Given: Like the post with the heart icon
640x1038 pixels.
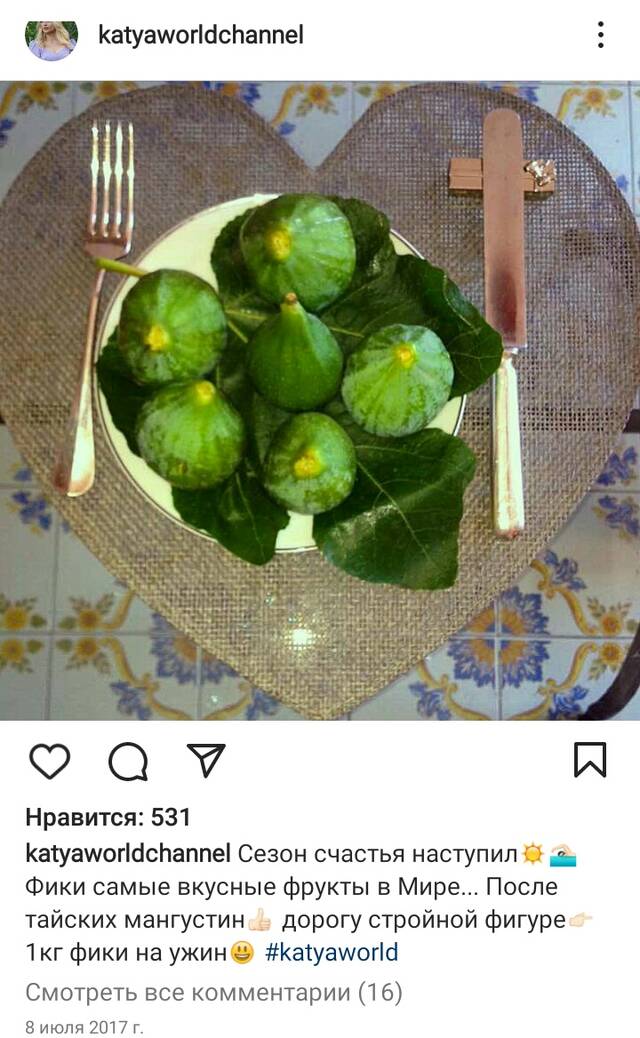Looking at the screenshot, I should click(x=50, y=761).
